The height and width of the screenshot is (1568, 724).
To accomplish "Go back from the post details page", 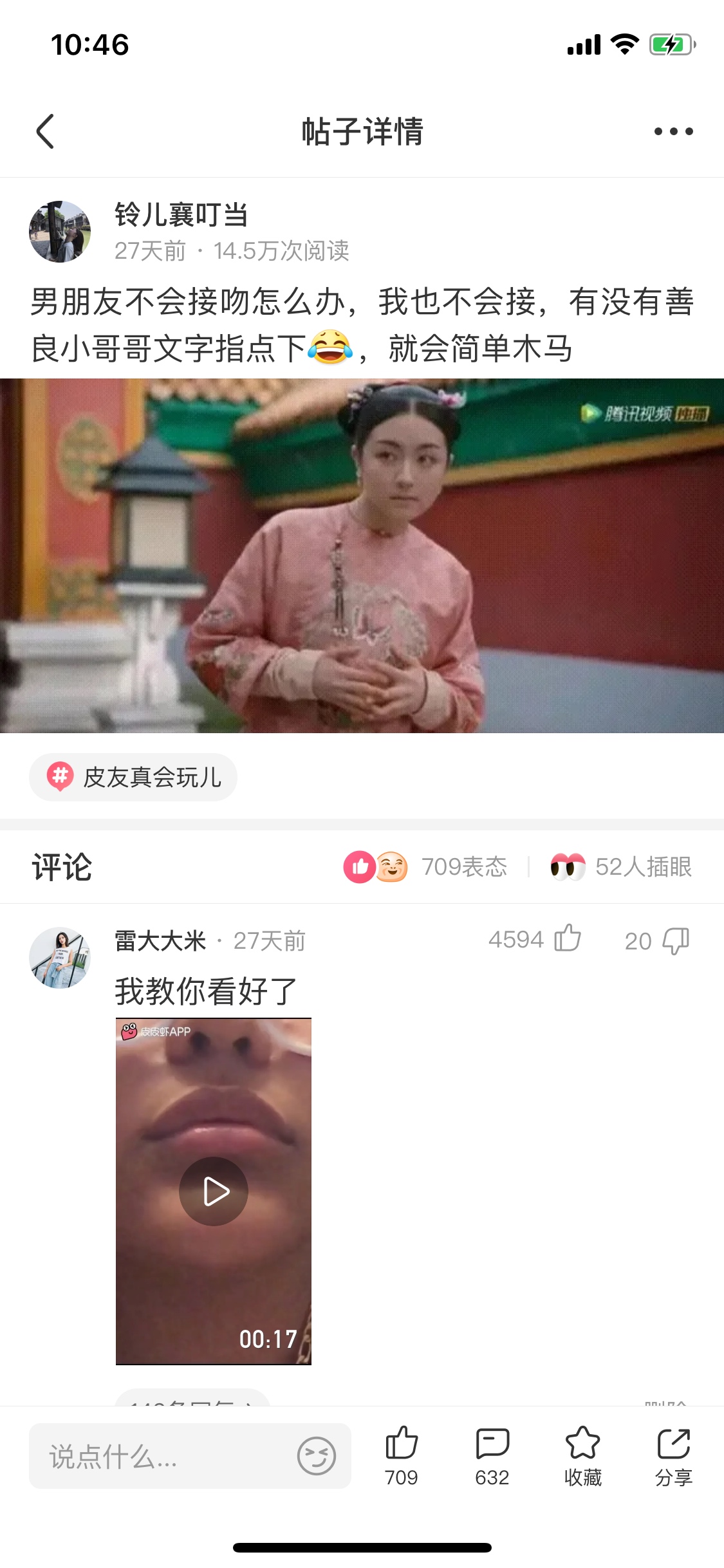I will coord(45,131).
